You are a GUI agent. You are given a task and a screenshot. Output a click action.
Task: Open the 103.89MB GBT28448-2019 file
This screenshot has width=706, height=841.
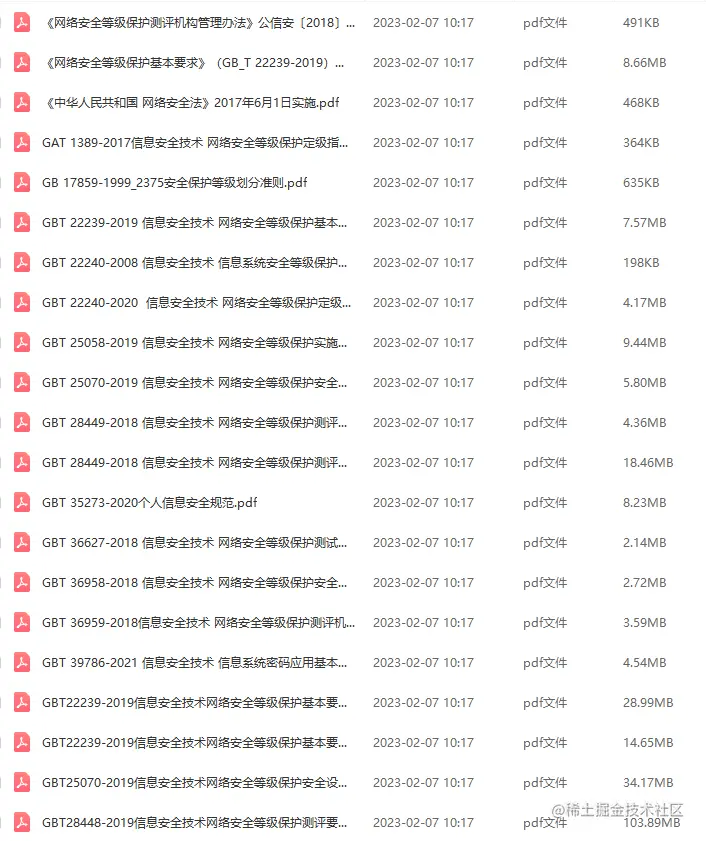[195, 823]
